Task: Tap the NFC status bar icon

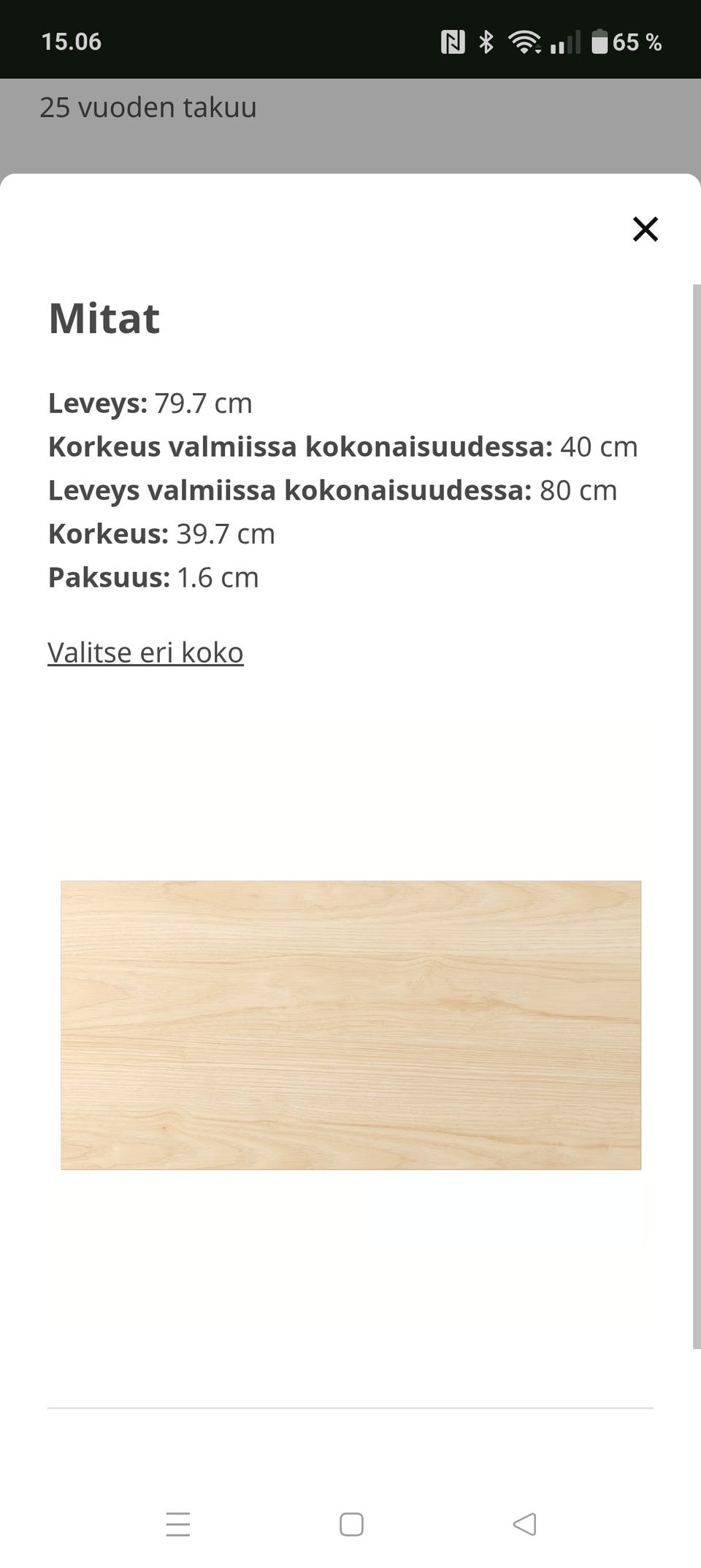Action: pyautogui.click(x=454, y=42)
